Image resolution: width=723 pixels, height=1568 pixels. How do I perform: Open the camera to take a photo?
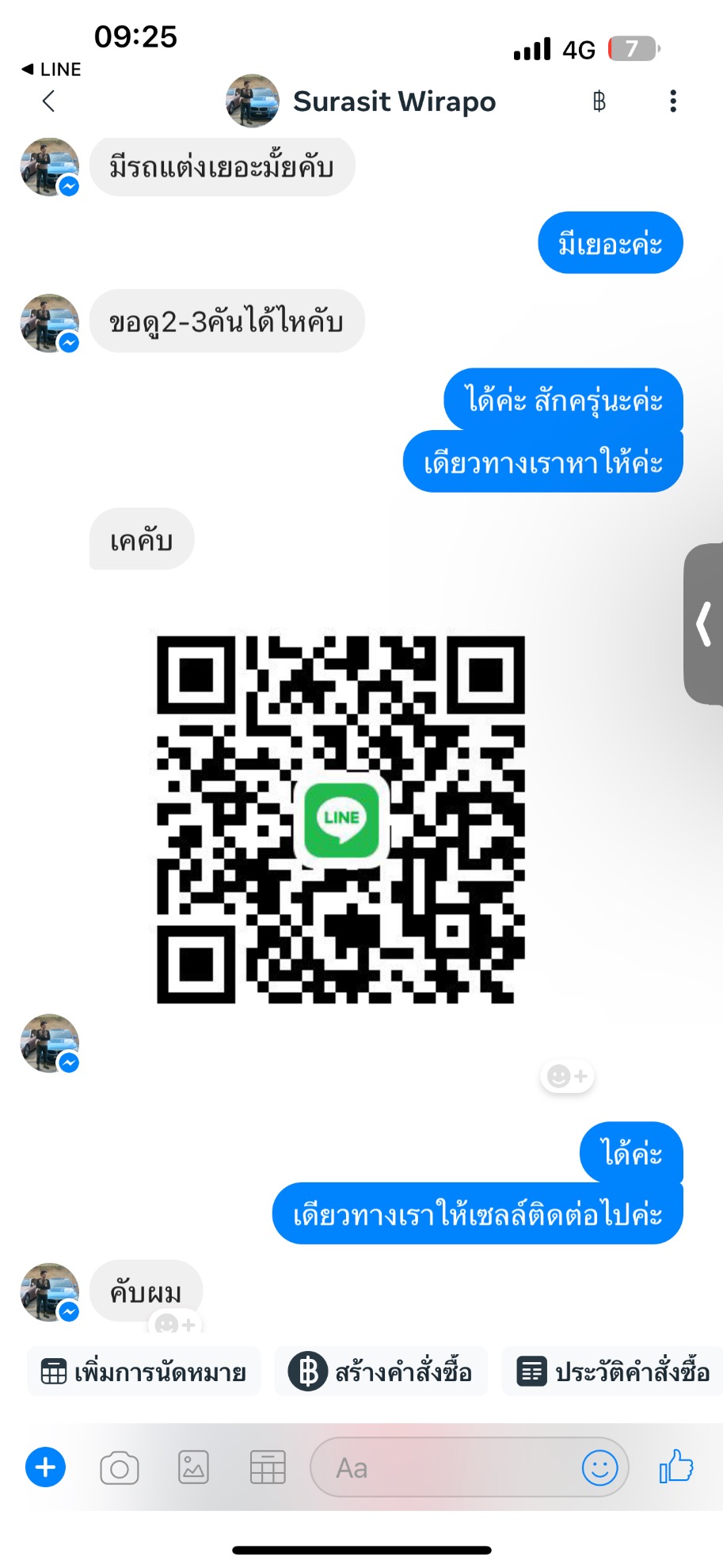coord(120,1468)
